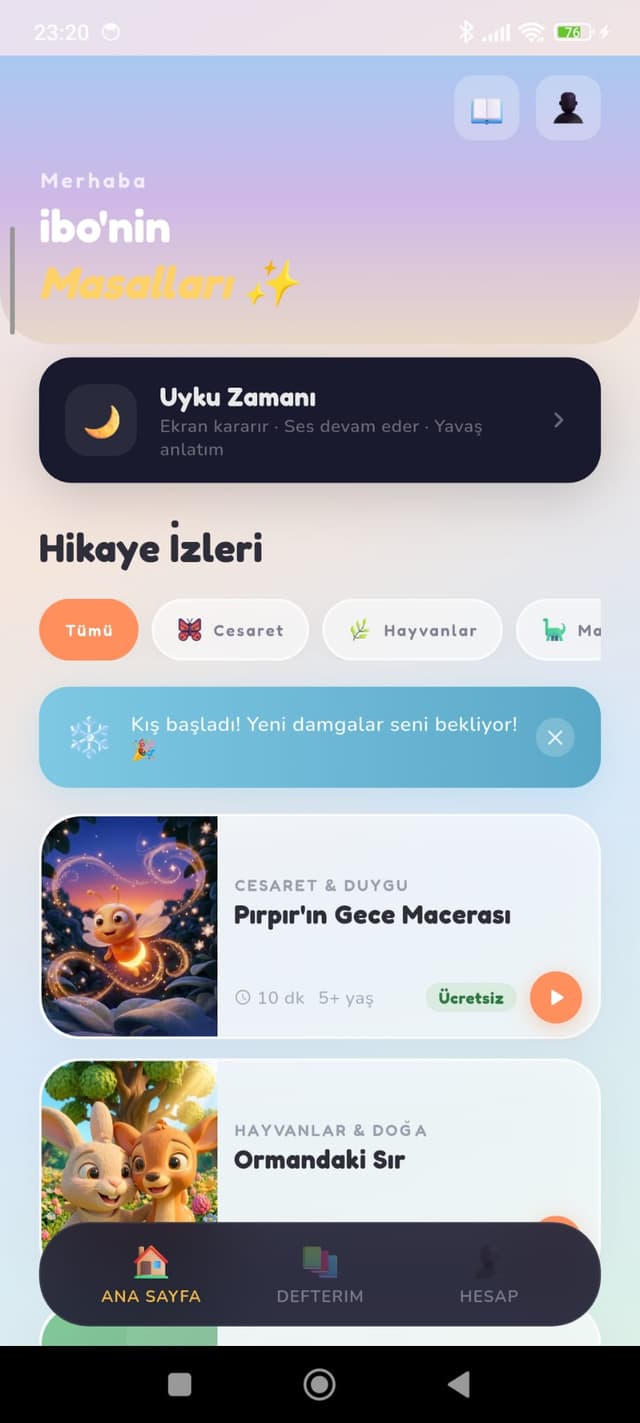This screenshot has height=1423, width=640.
Task: Play Pırpır'ın Gece Macerası story
Action: point(556,997)
